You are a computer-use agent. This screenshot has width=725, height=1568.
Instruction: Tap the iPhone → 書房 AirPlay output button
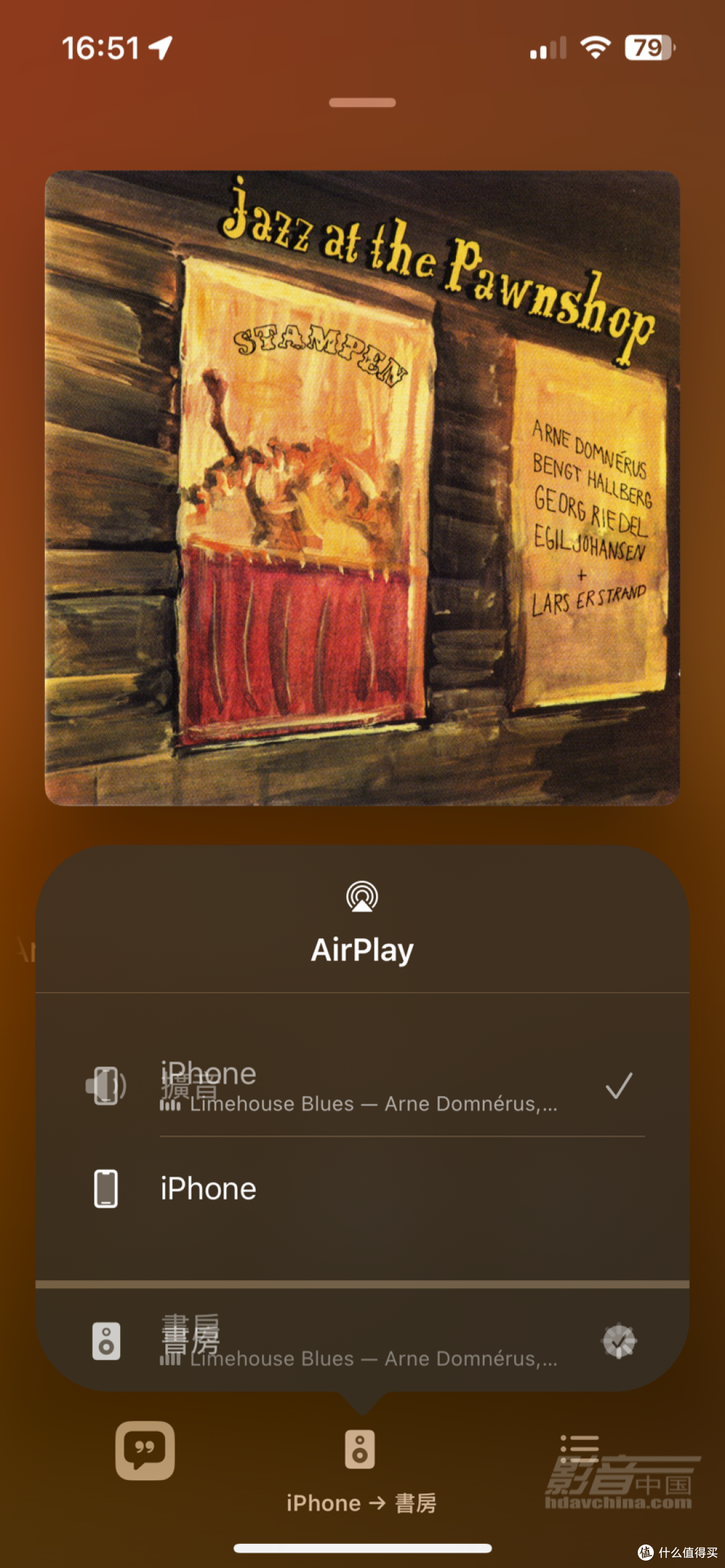(x=361, y=1471)
